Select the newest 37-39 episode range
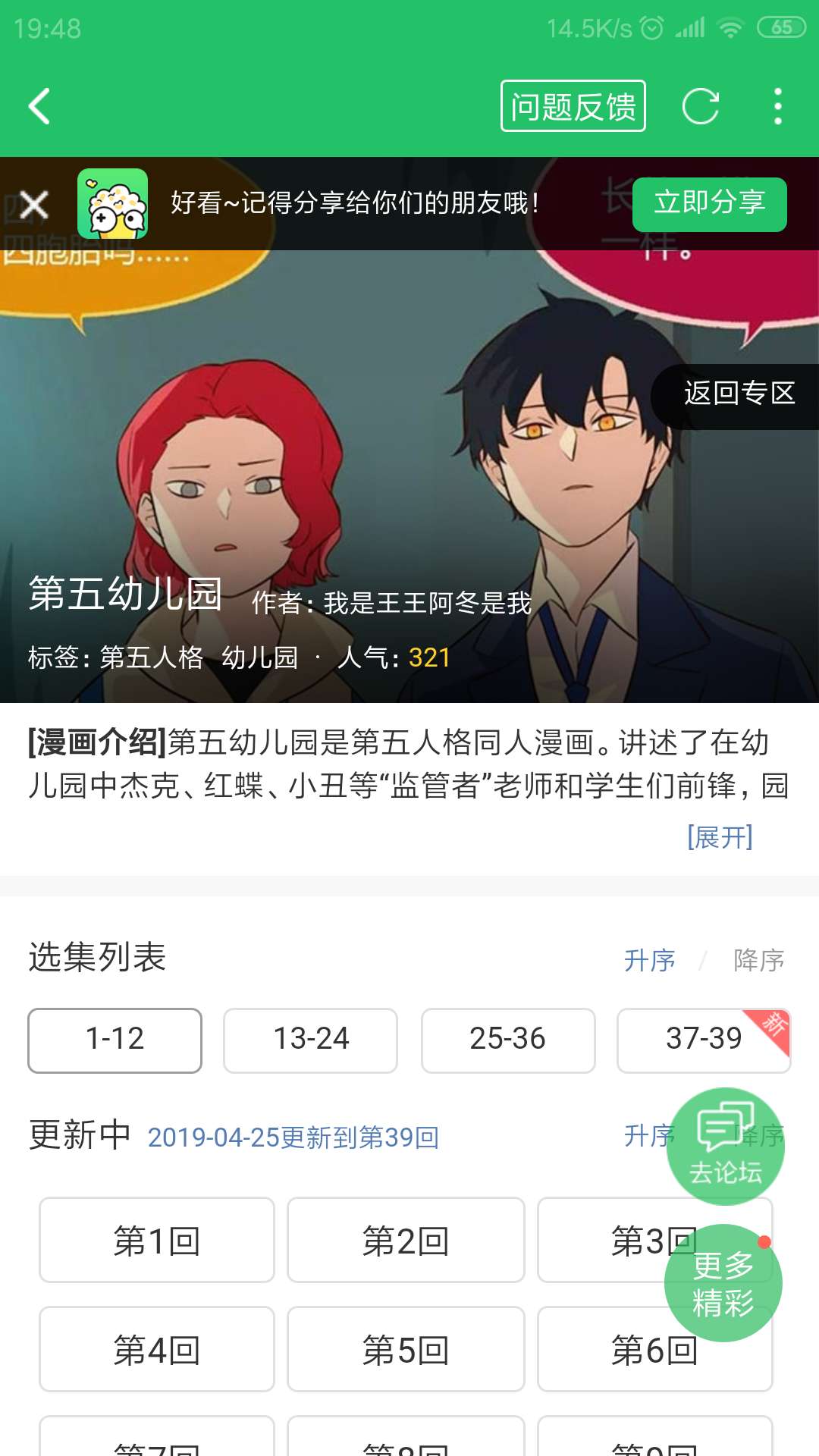The width and height of the screenshot is (819, 1456). click(703, 1040)
